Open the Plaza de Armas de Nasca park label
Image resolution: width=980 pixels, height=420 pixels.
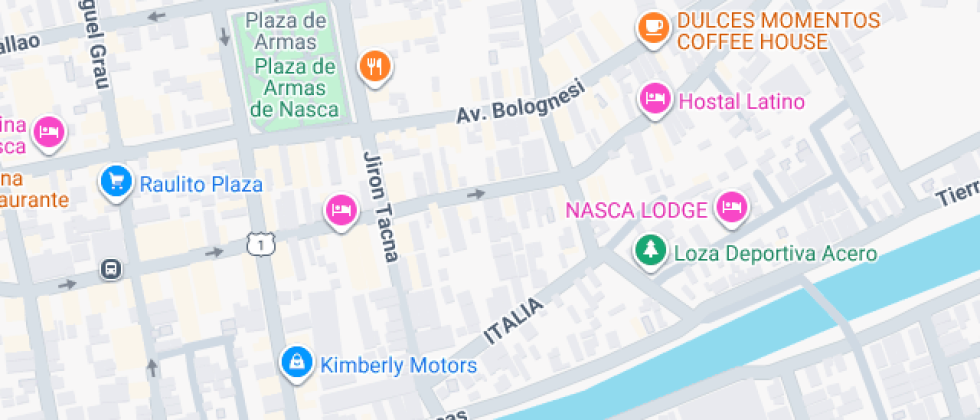tap(293, 88)
